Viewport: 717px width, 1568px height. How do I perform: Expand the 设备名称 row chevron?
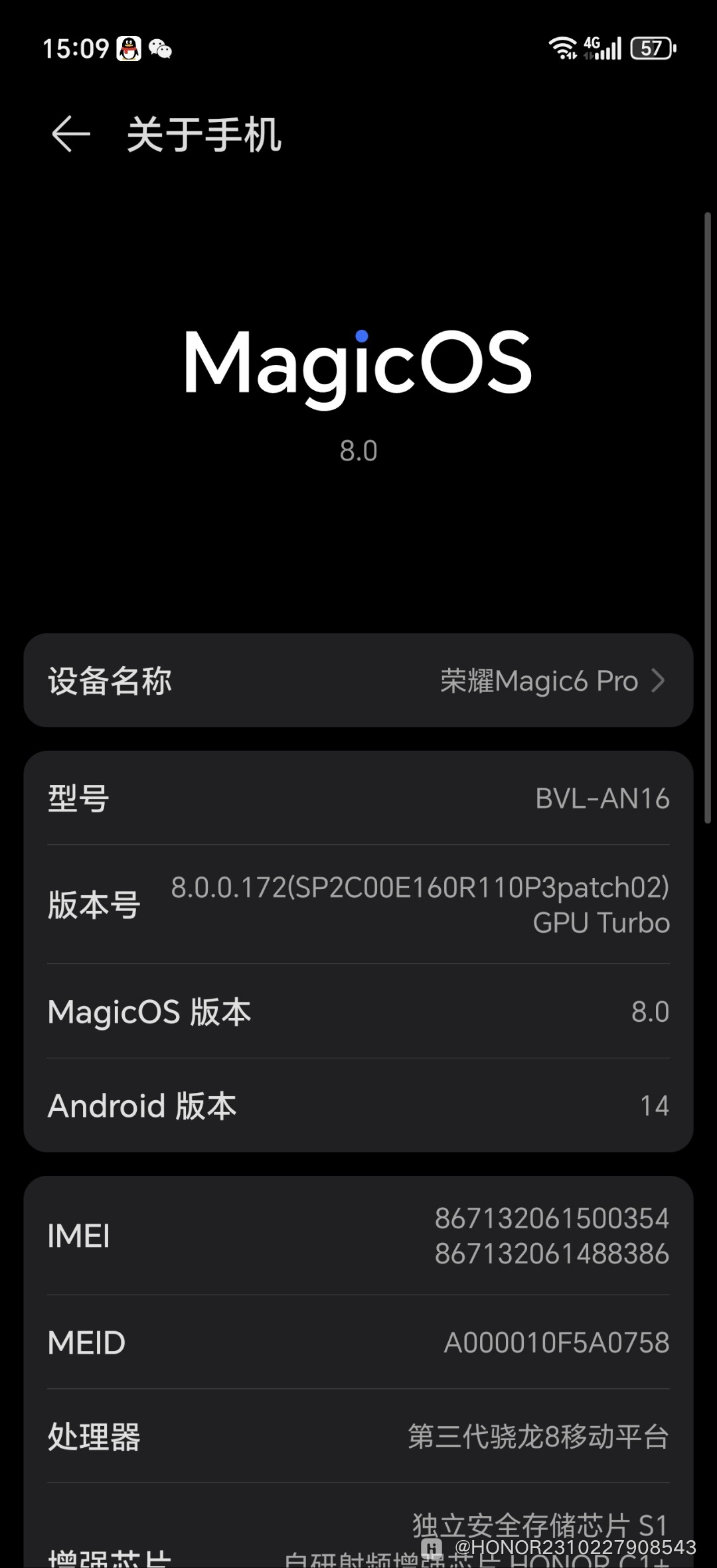tap(658, 680)
